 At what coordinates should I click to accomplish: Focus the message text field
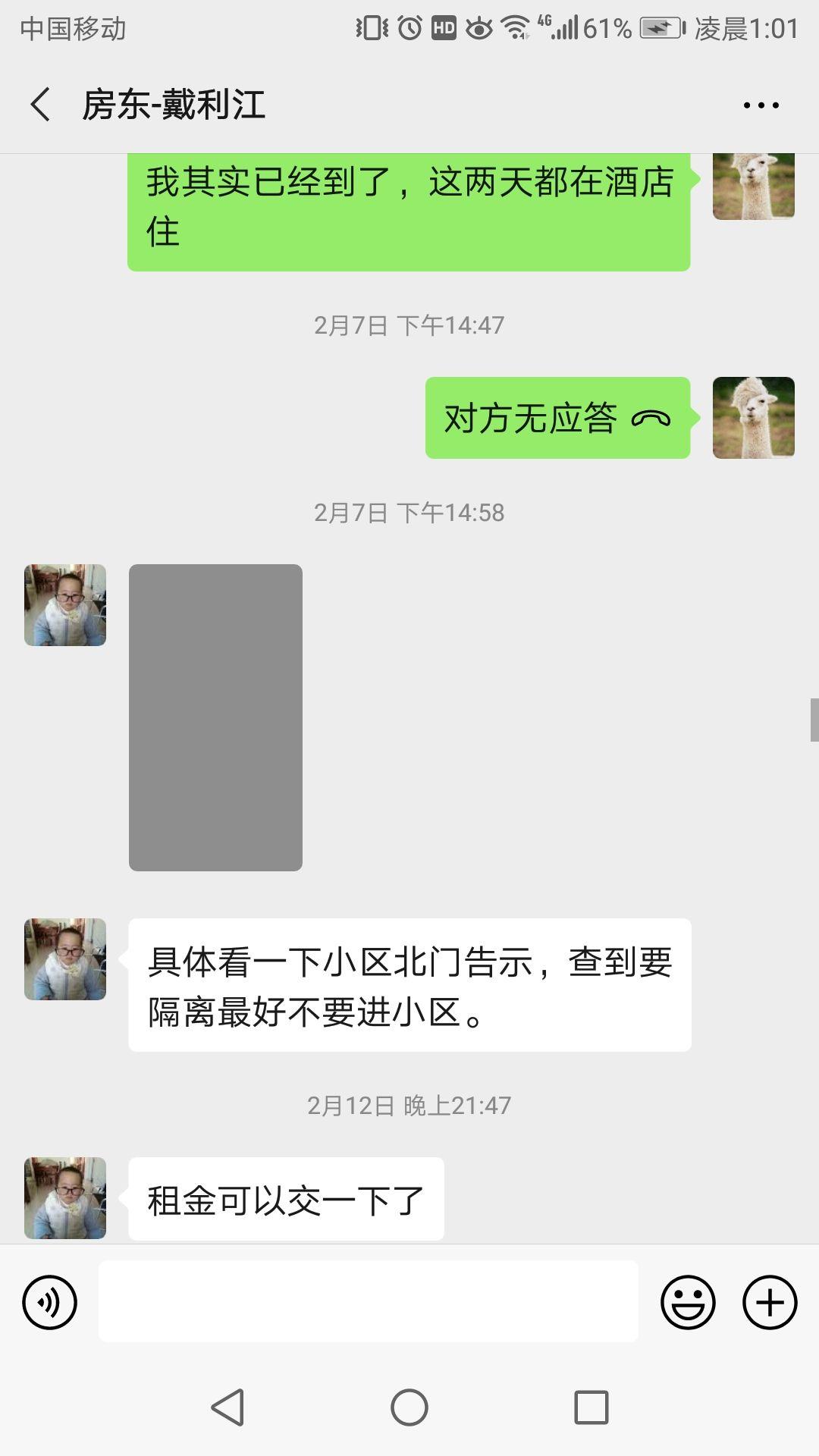pyautogui.click(x=368, y=1301)
